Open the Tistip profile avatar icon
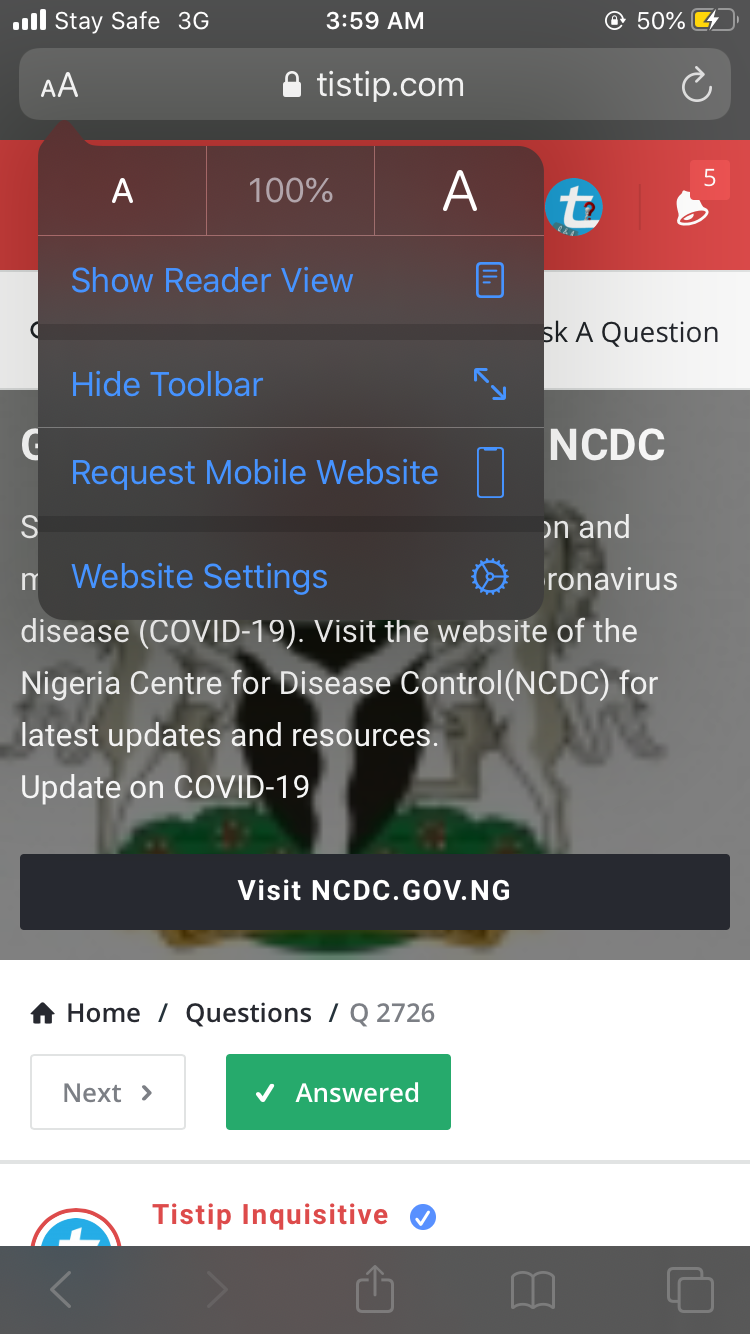This screenshot has width=750, height=1334. pyautogui.click(x=574, y=207)
